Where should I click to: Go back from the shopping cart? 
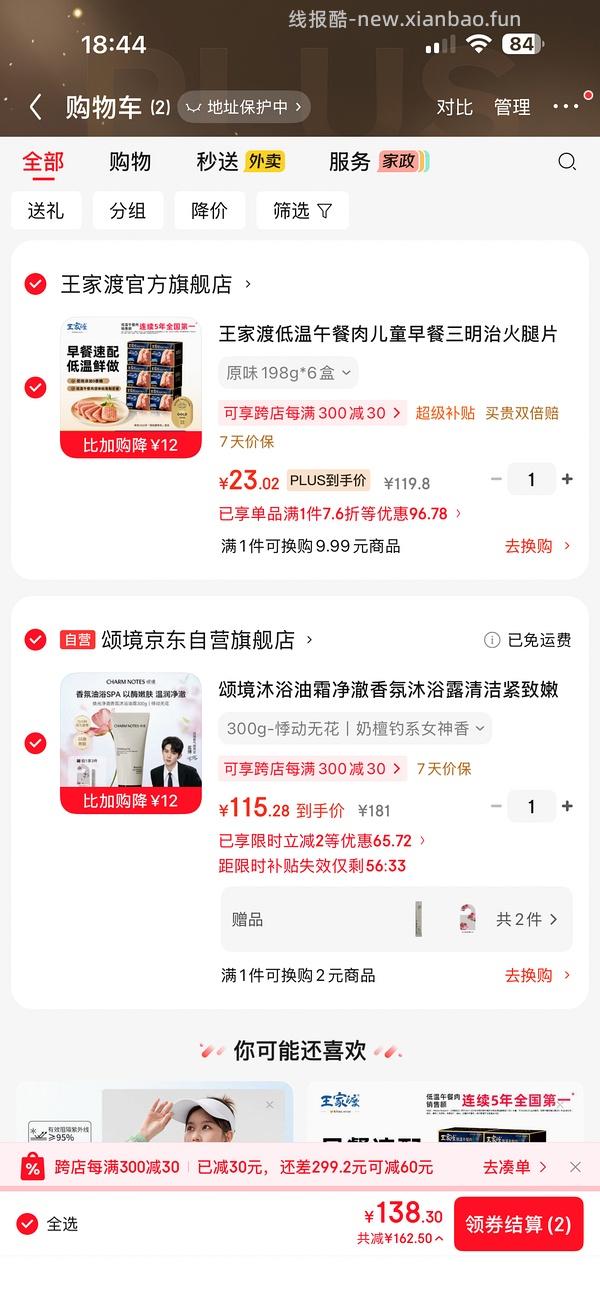point(36,107)
